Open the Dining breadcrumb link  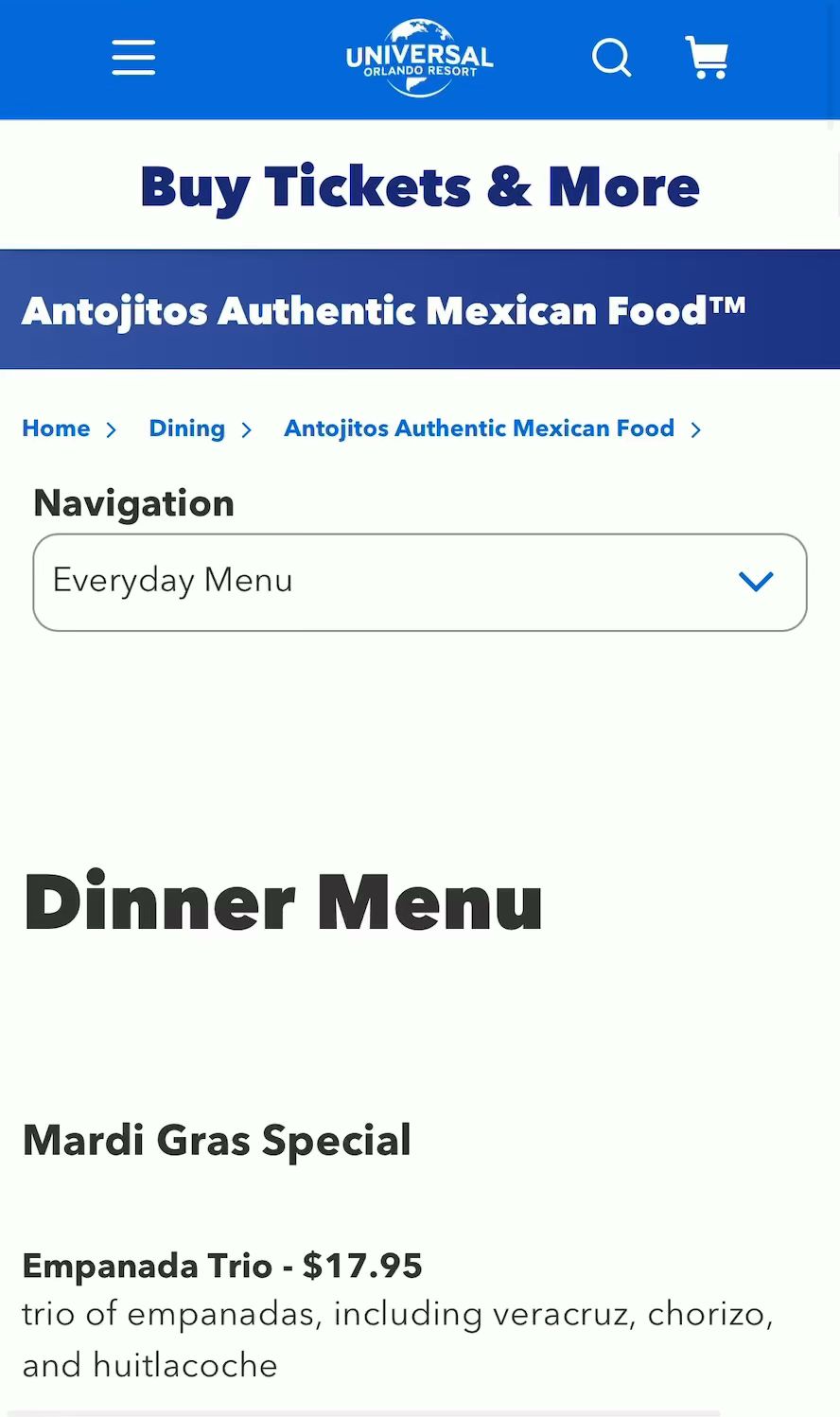tap(187, 429)
